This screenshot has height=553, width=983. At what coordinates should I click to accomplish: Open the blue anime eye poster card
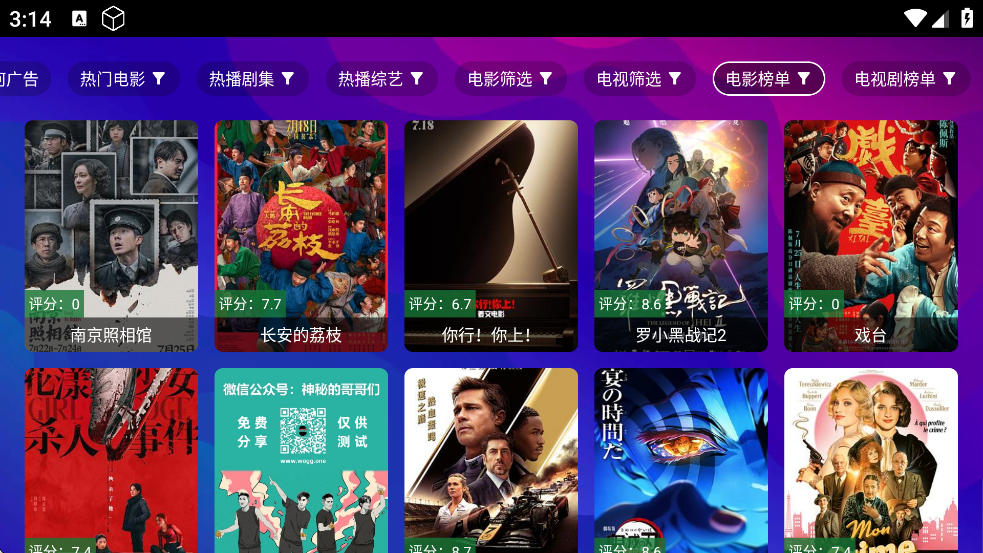point(681,460)
